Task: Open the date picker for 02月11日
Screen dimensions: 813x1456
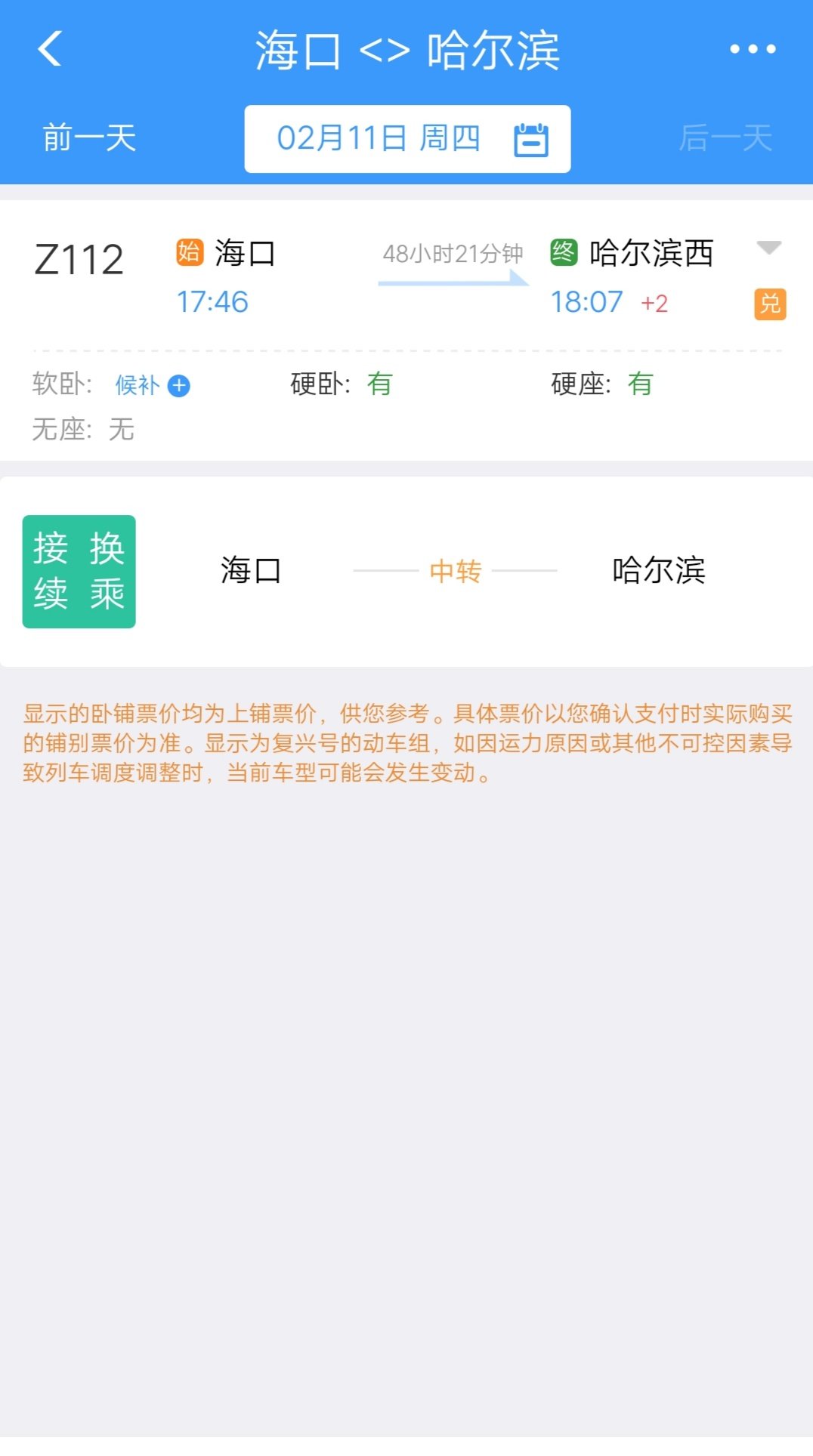Action: tap(407, 139)
